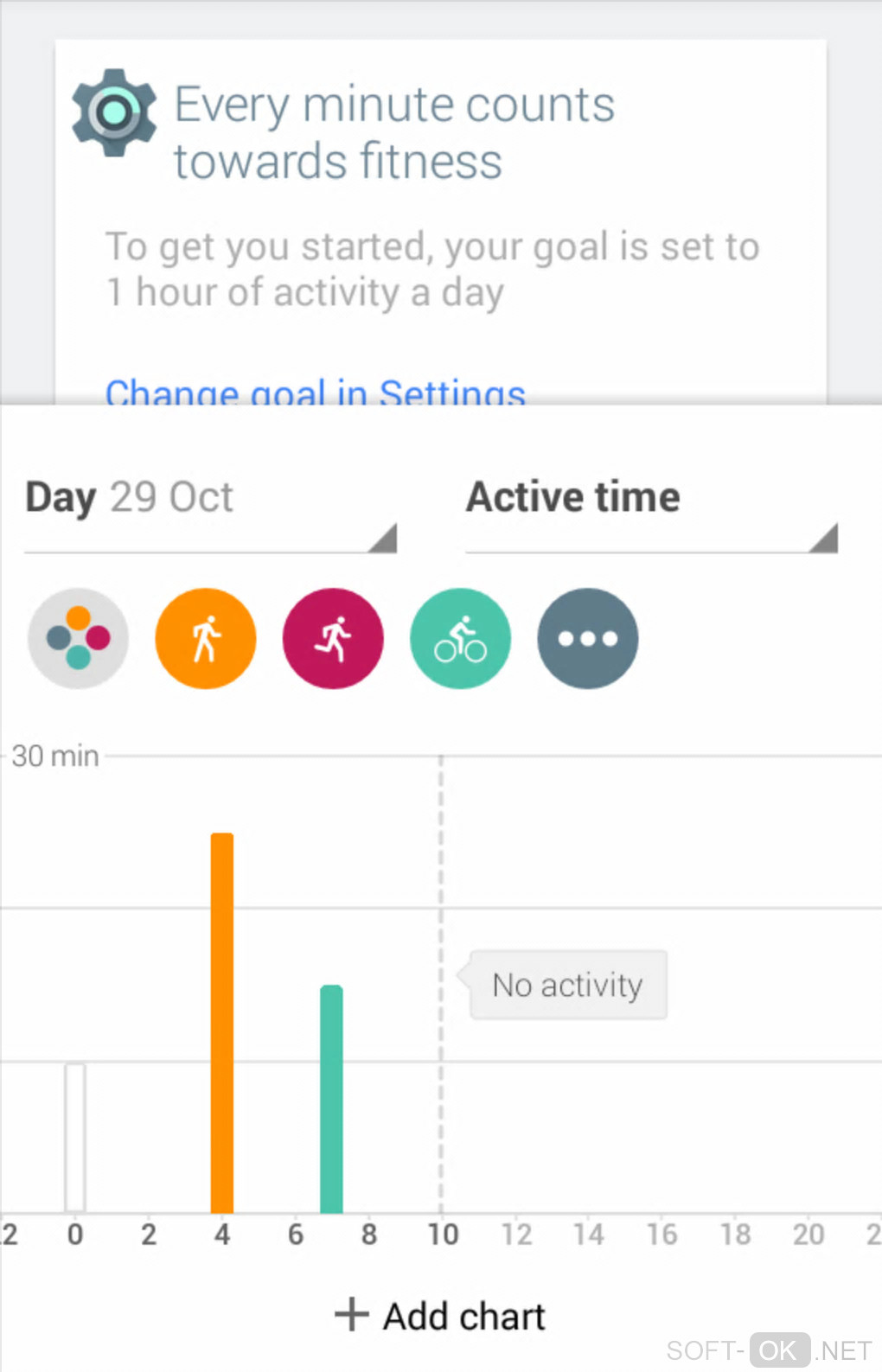Expand the Day 29 Oct dropdown
The image size is (882, 1372).
210,499
